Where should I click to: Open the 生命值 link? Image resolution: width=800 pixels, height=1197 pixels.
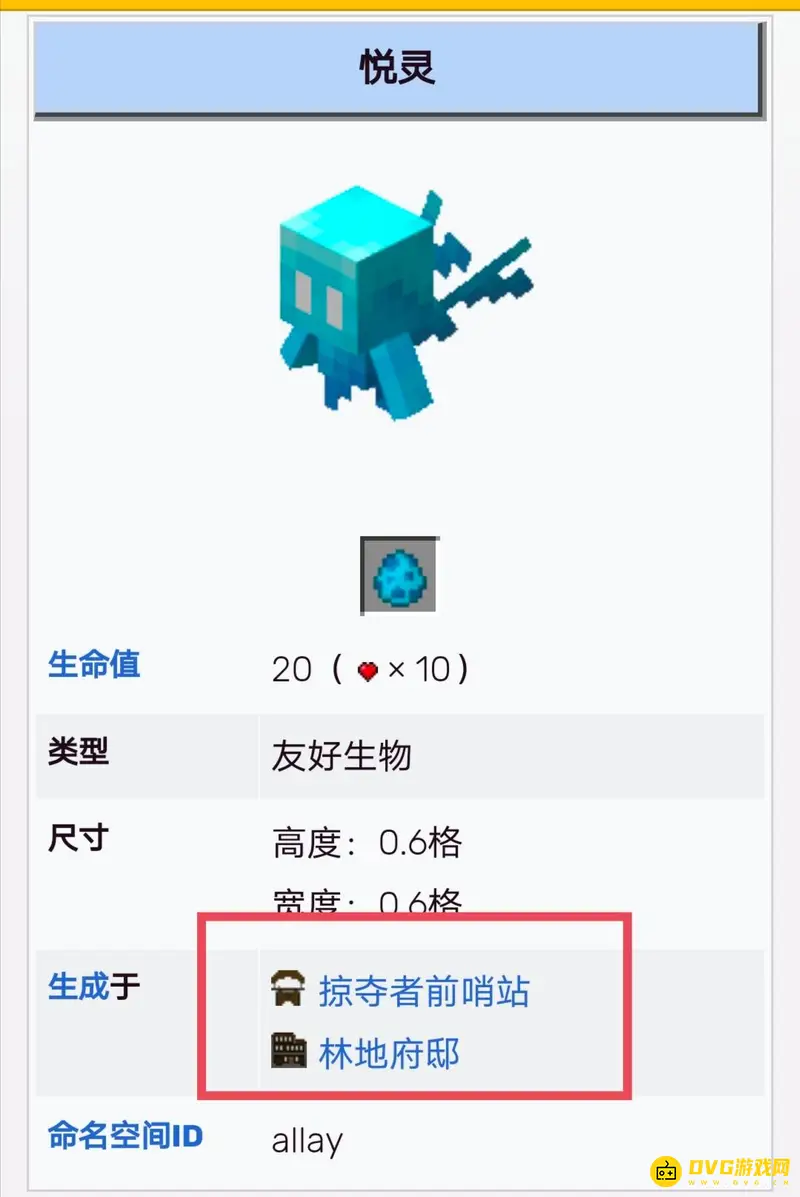tap(94, 664)
